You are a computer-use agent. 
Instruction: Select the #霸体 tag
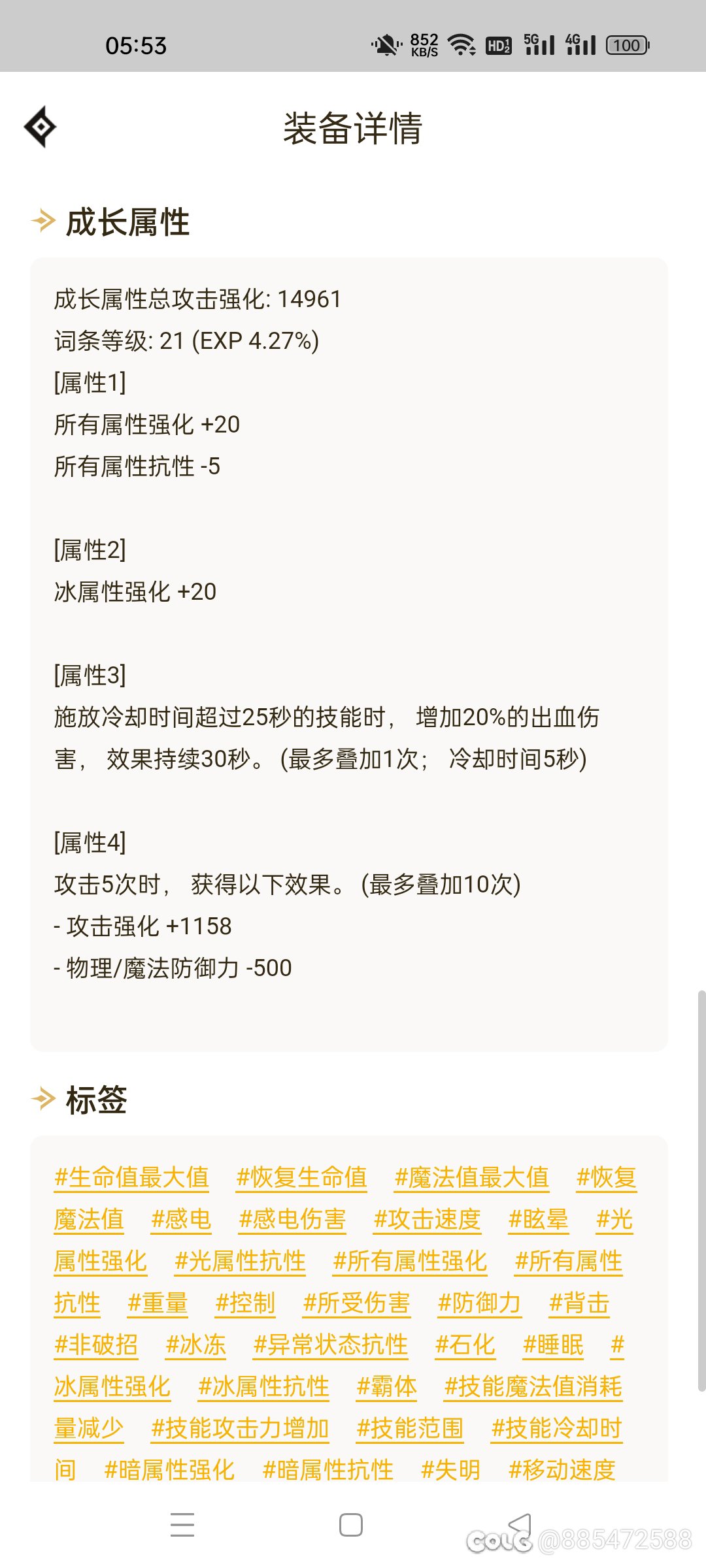click(x=386, y=1386)
